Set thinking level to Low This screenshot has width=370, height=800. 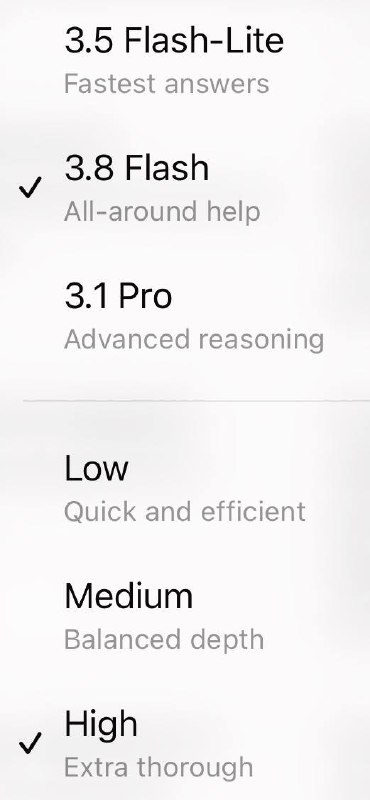[185, 488]
